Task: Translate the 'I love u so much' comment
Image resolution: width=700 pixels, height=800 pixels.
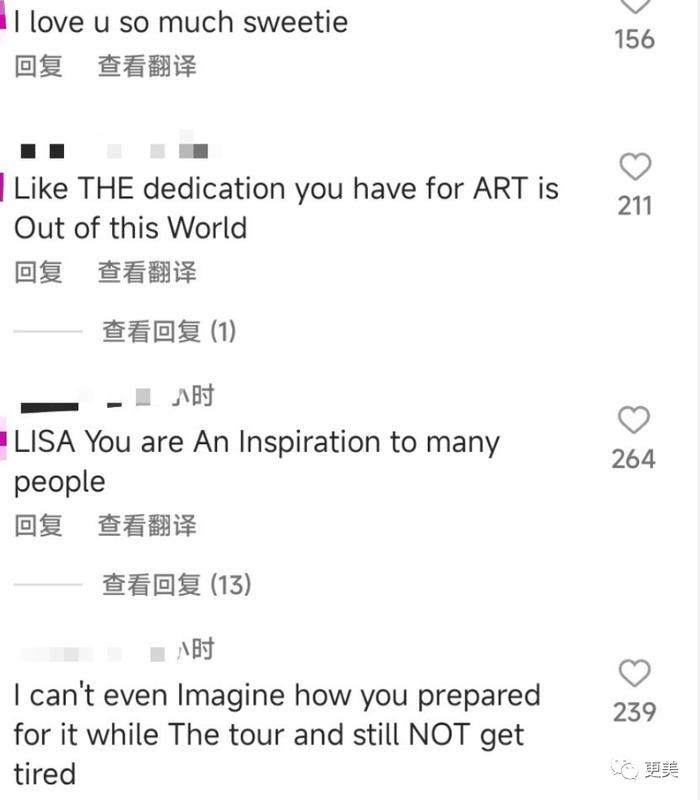Action: (x=147, y=67)
